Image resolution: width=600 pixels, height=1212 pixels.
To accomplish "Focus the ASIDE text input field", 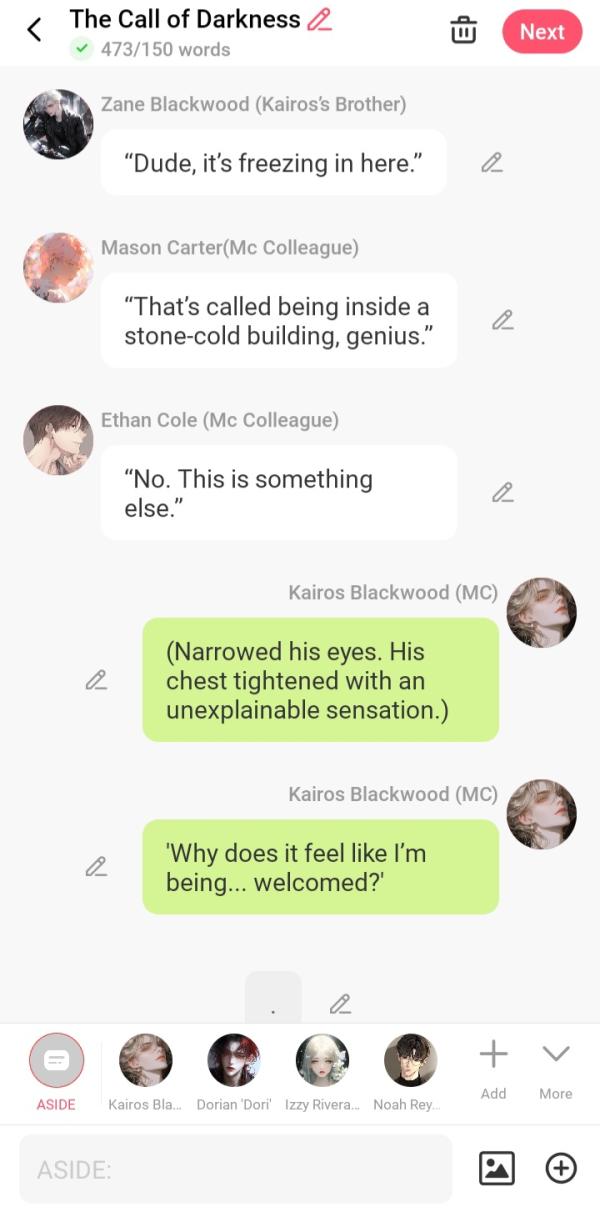I will click(x=235, y=1169).
